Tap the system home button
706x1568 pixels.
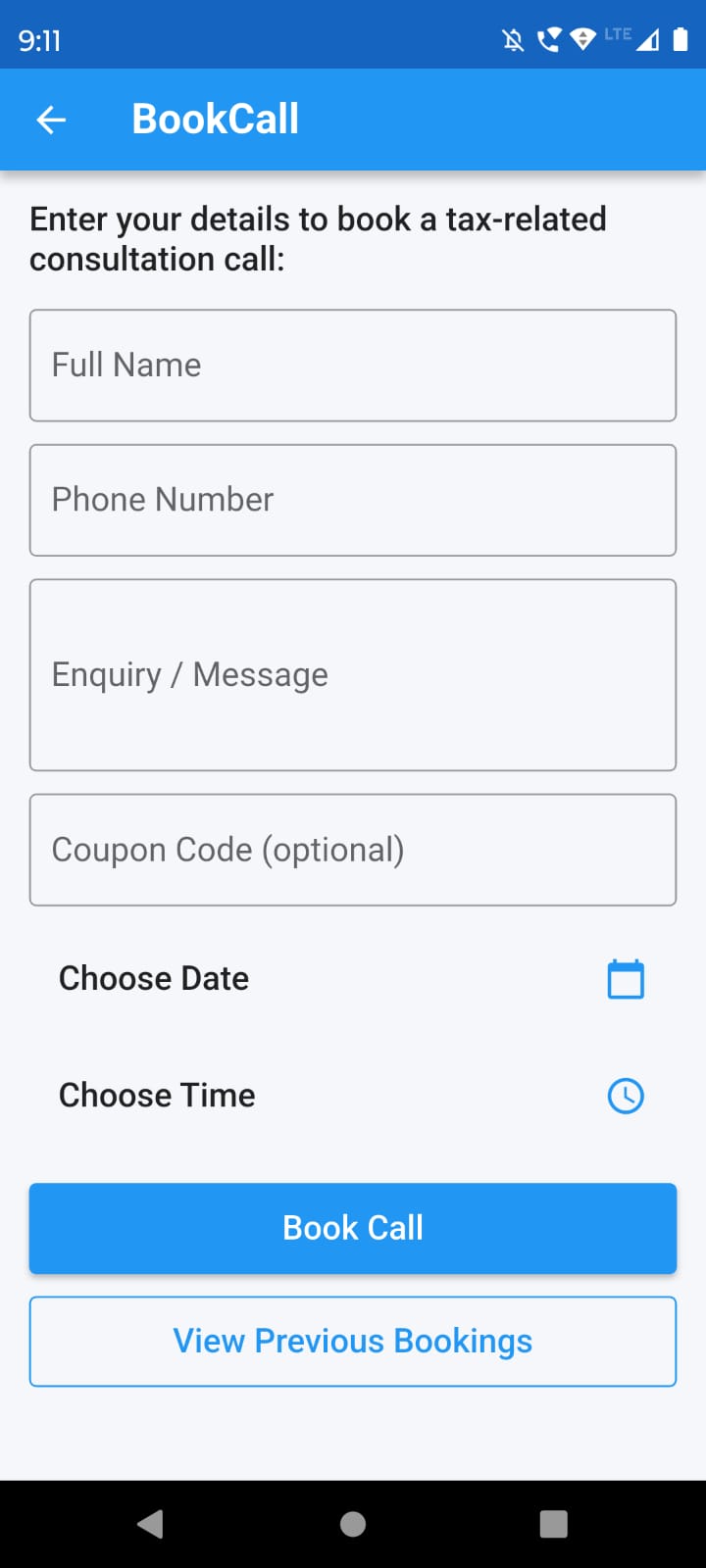click(353, 1524)
